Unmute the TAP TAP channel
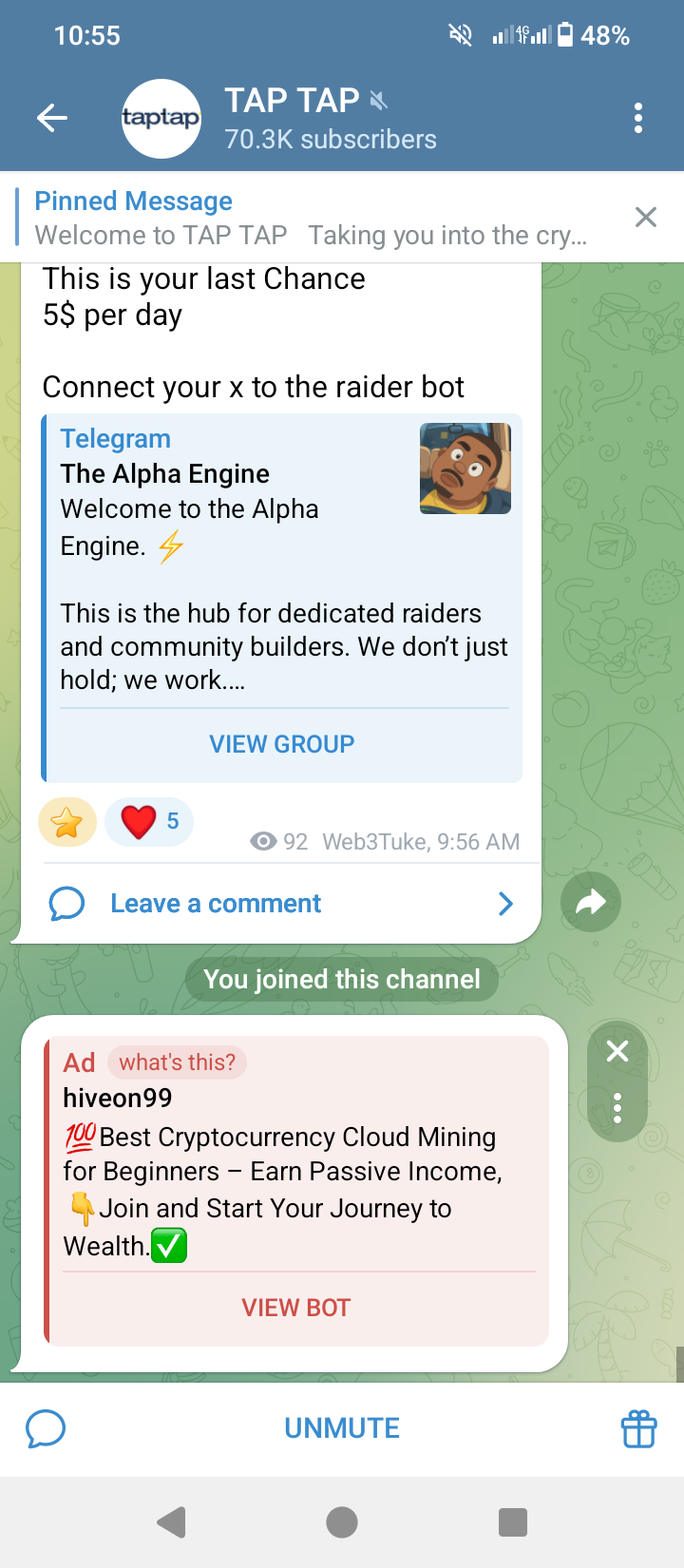This screenshot has height=1568, width=684. 342,1428
